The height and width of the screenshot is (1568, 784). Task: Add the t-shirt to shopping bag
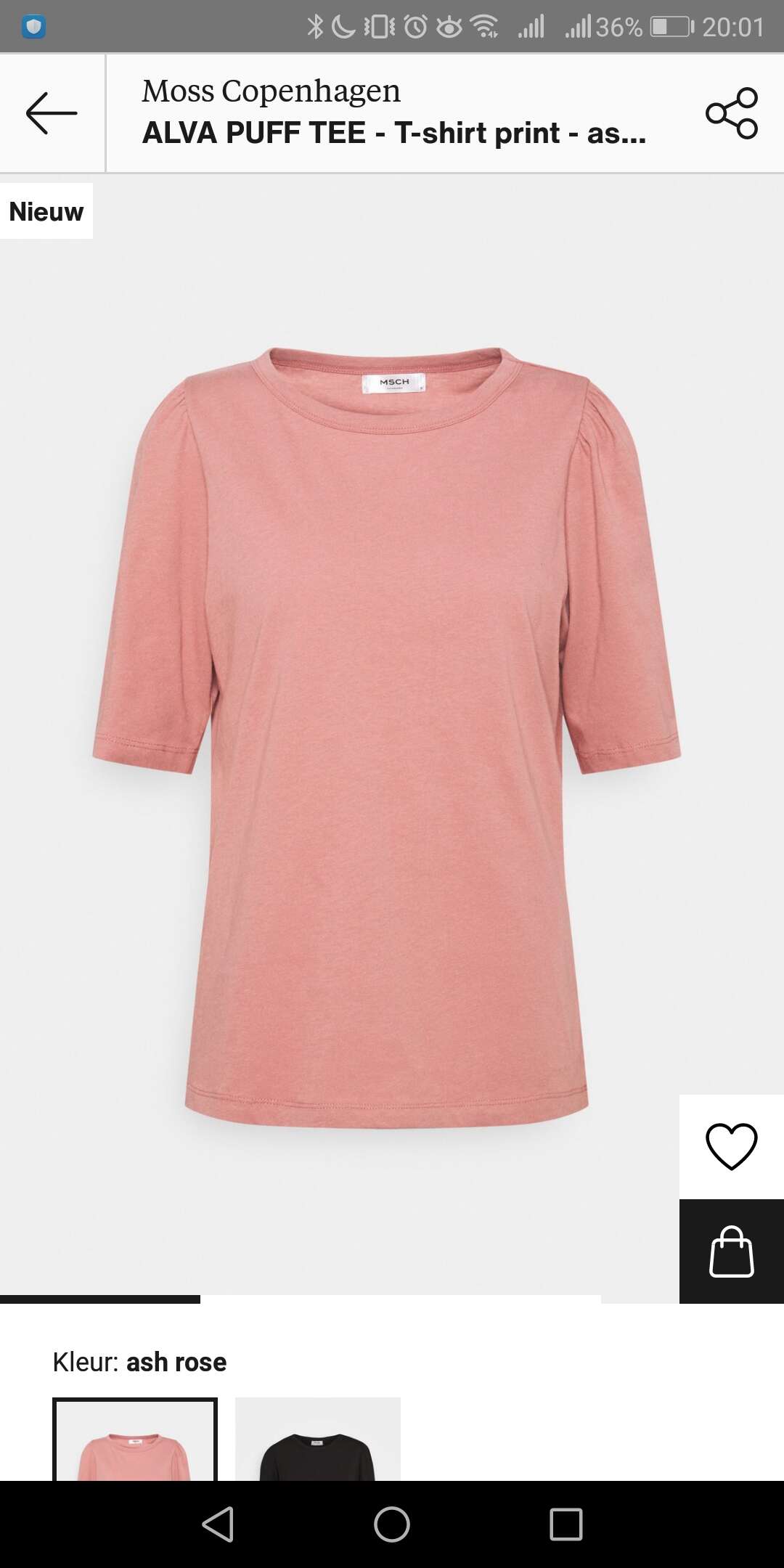(x=731, y=1251)
